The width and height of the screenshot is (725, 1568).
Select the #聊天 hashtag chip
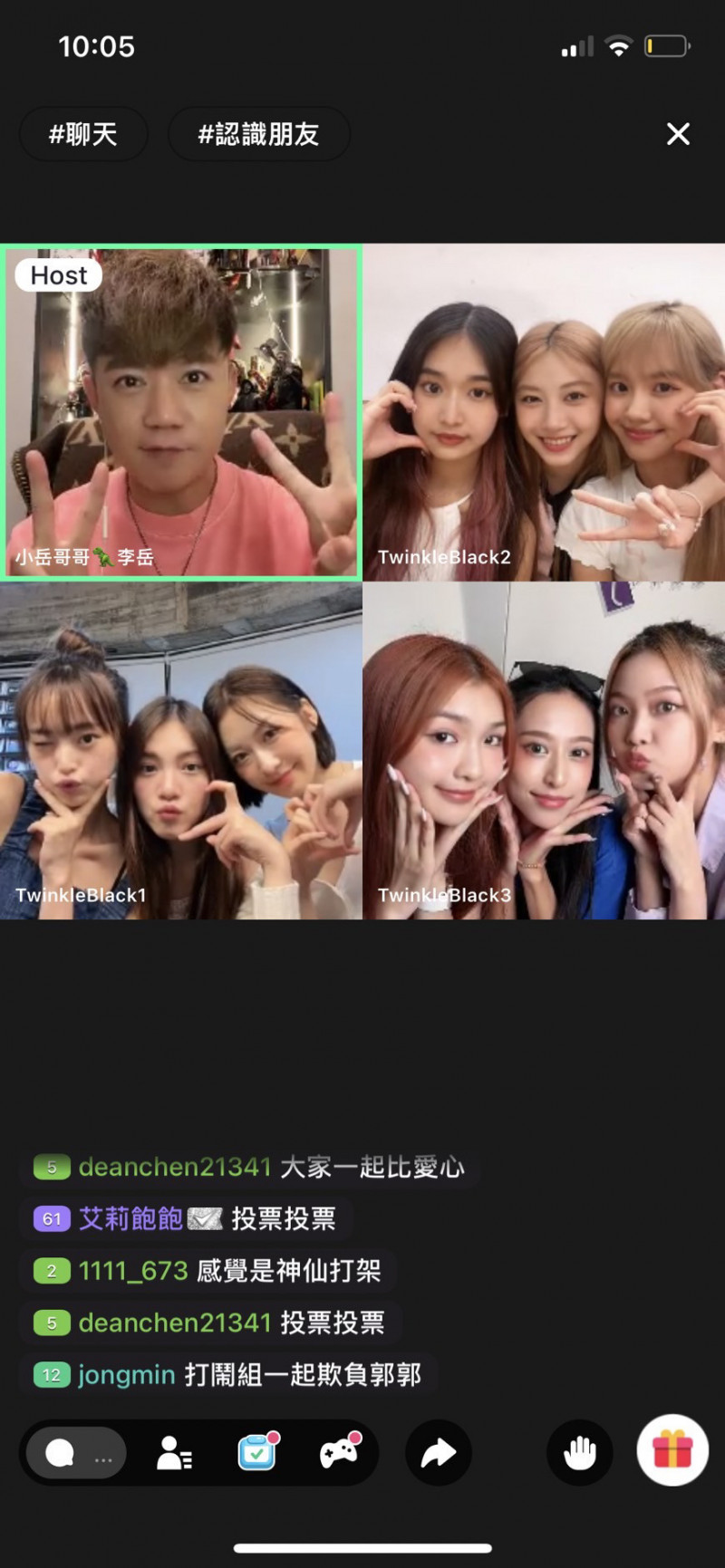coord(83,134)
